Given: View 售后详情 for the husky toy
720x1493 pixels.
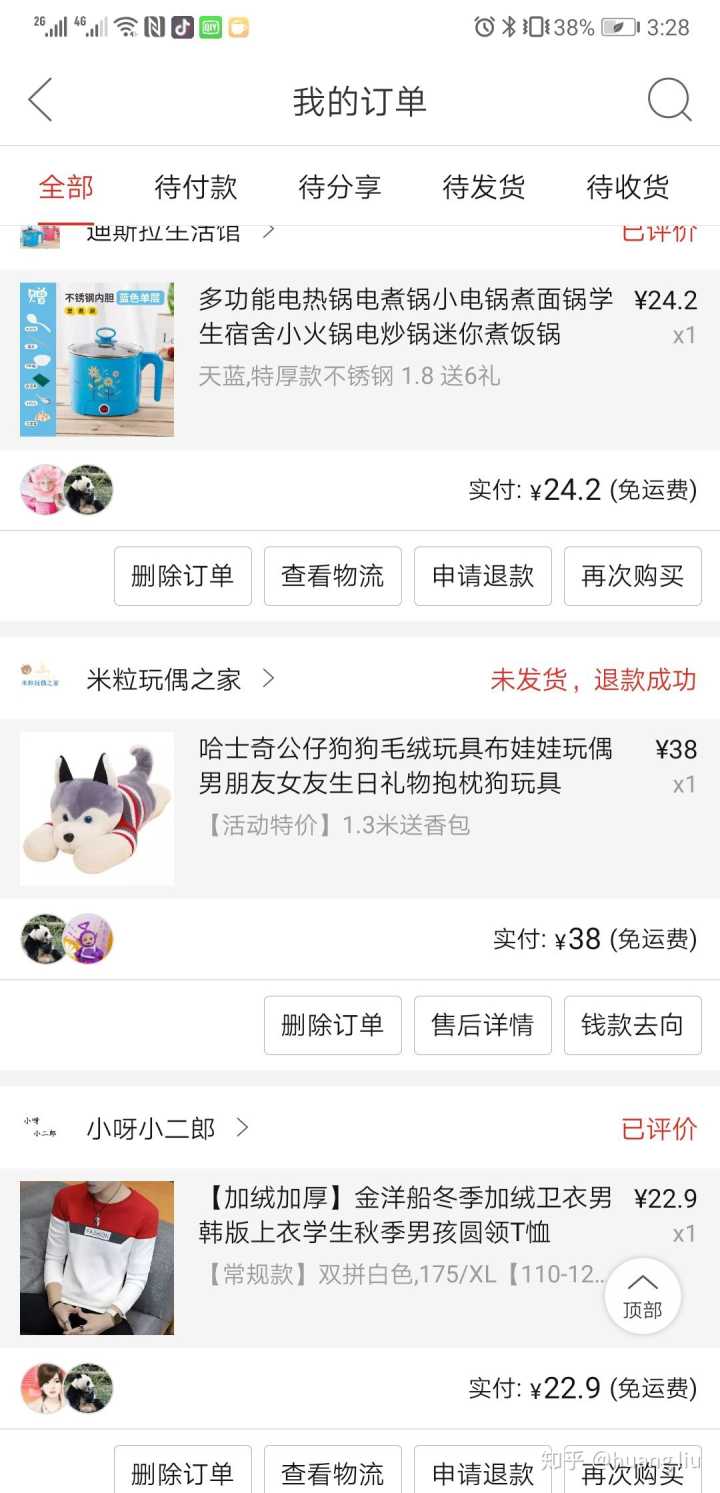Looking at the screenshot, I should pos(483,1025).
